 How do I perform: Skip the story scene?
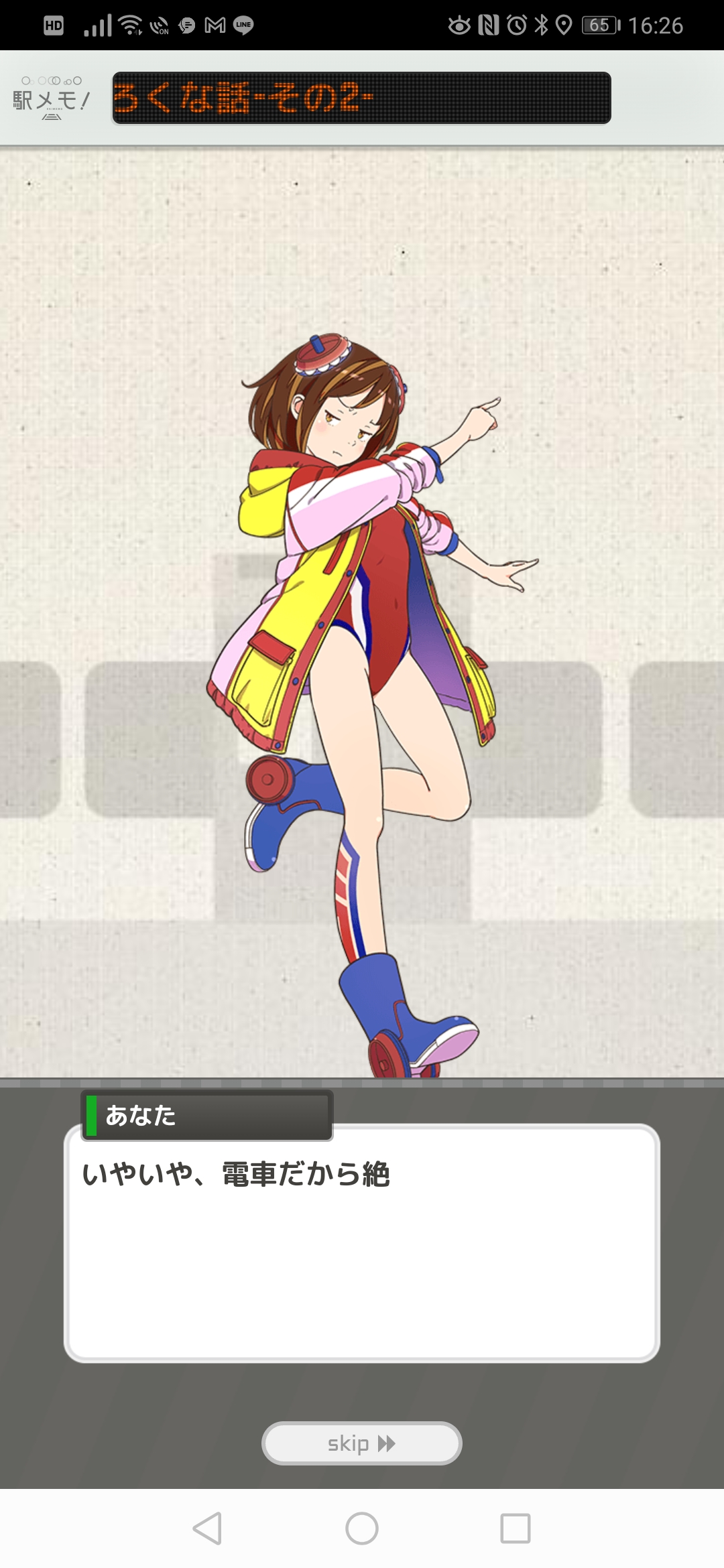tap(361, 1443)
